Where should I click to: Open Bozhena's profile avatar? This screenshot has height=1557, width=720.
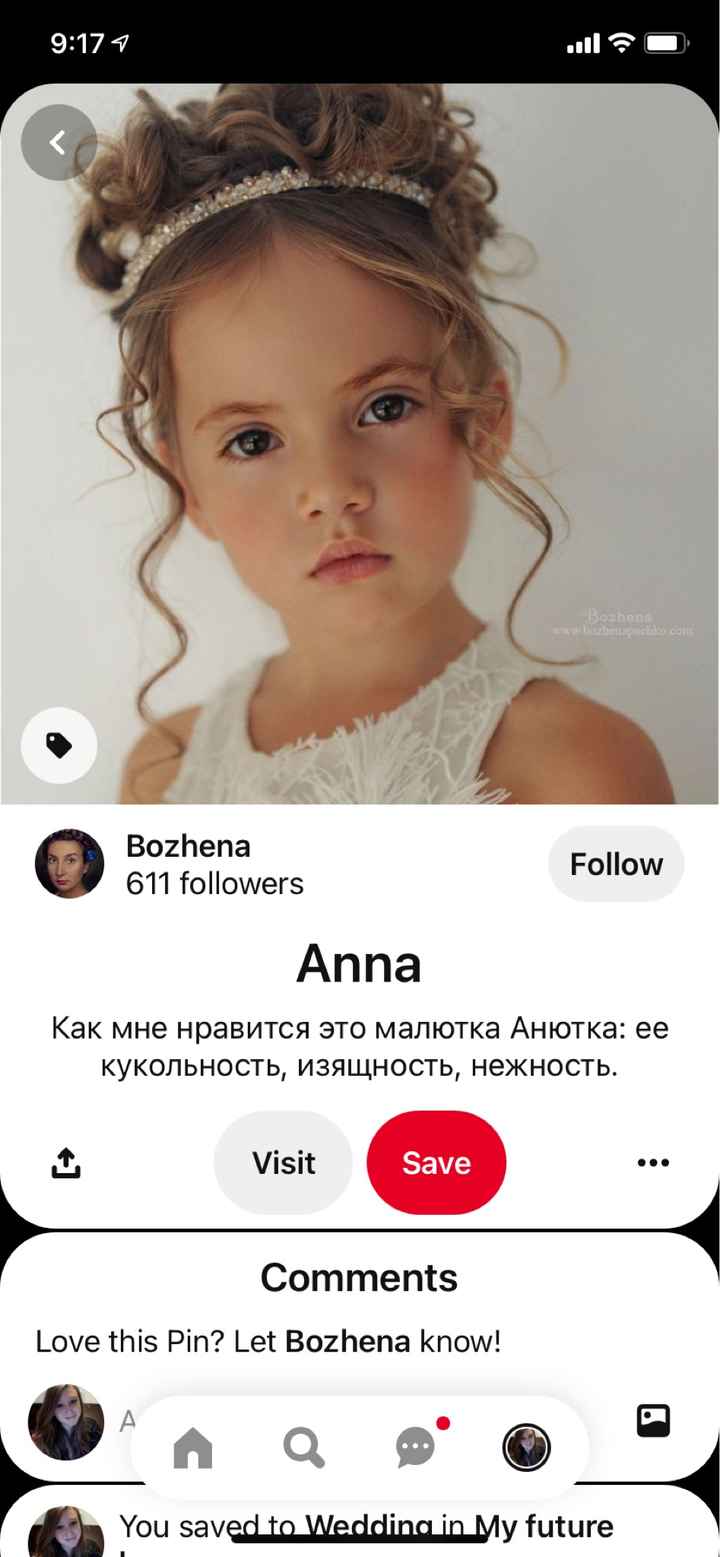click(69, 864)
